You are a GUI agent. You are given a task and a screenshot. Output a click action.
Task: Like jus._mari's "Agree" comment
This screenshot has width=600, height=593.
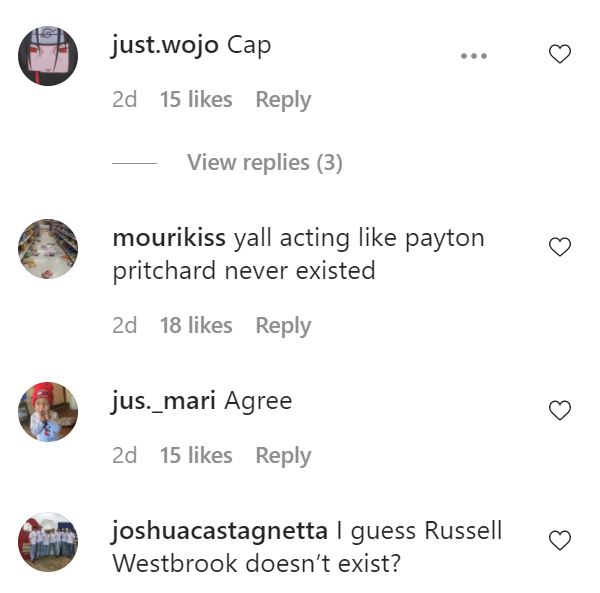(x=560, y=410)
